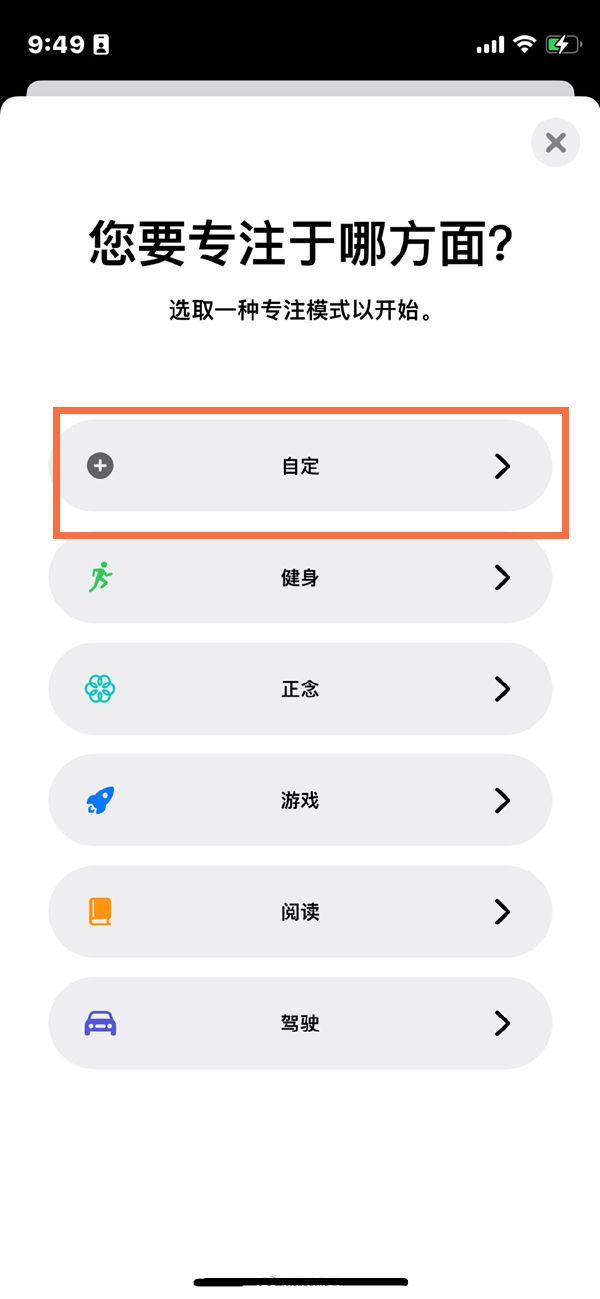The width and height of the screenshot is (600, 1299).
Task: Pick the 游戏 gaming focus mode
Action: click(x=300, y=801)
